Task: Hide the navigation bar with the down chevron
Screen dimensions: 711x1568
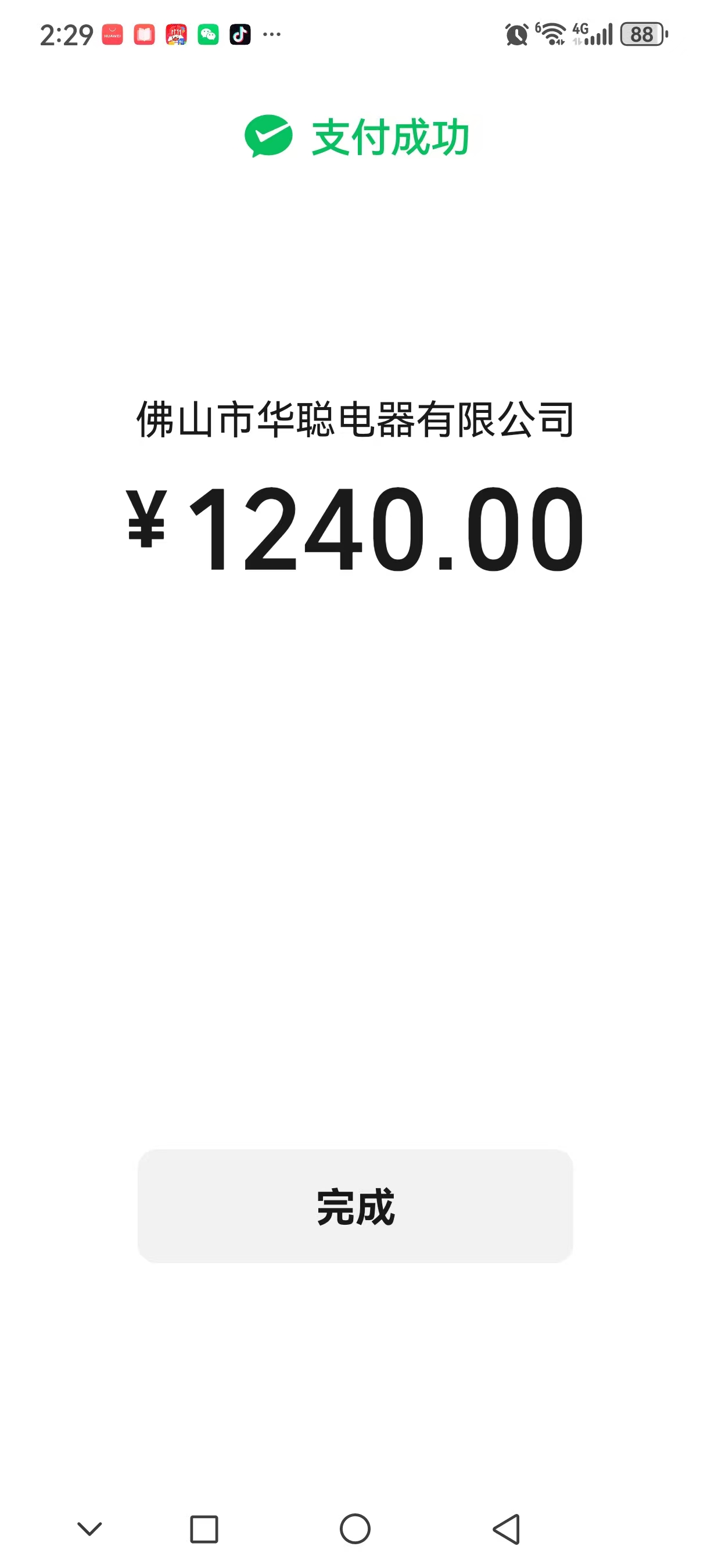Action: coord(89,1529)
